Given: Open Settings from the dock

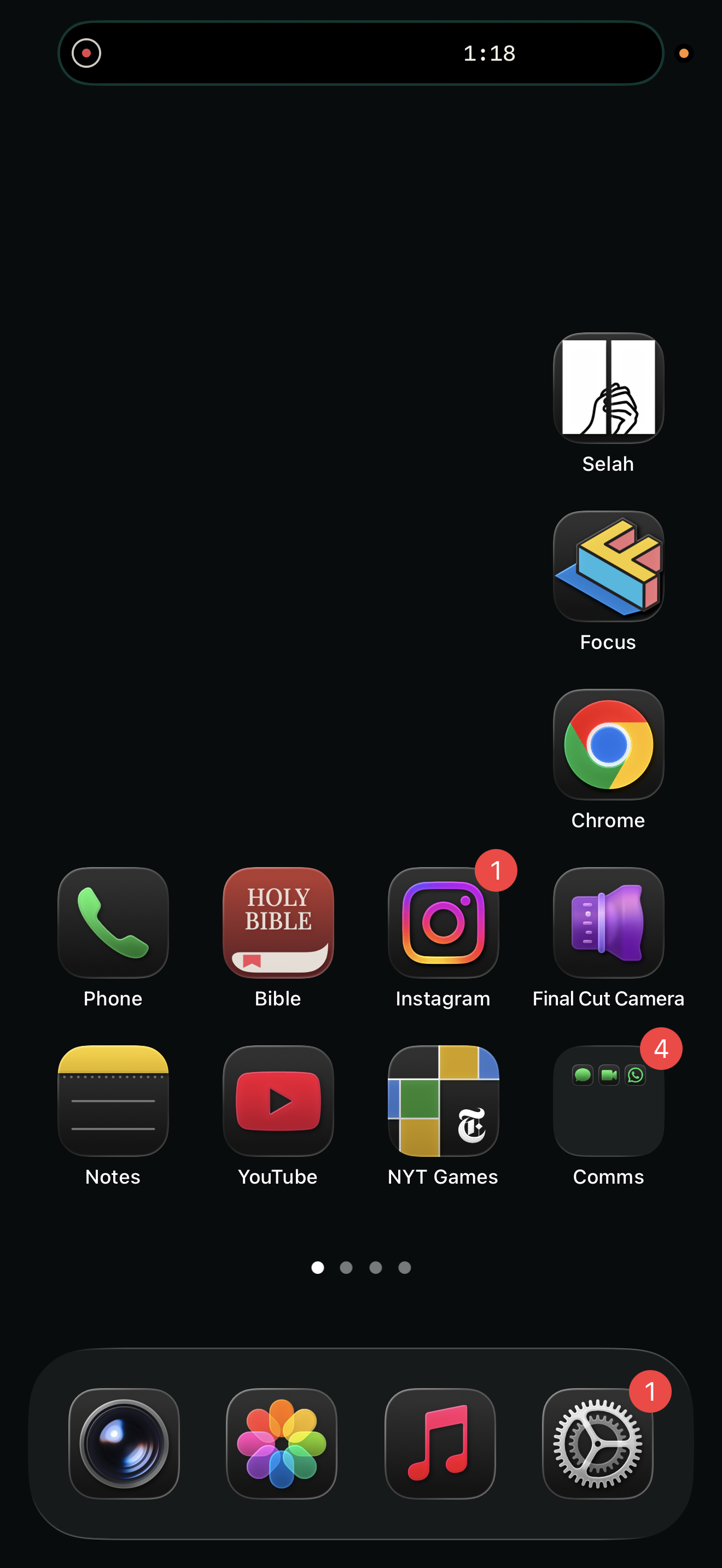Looking at the screenshot, I should [598, 1444].
